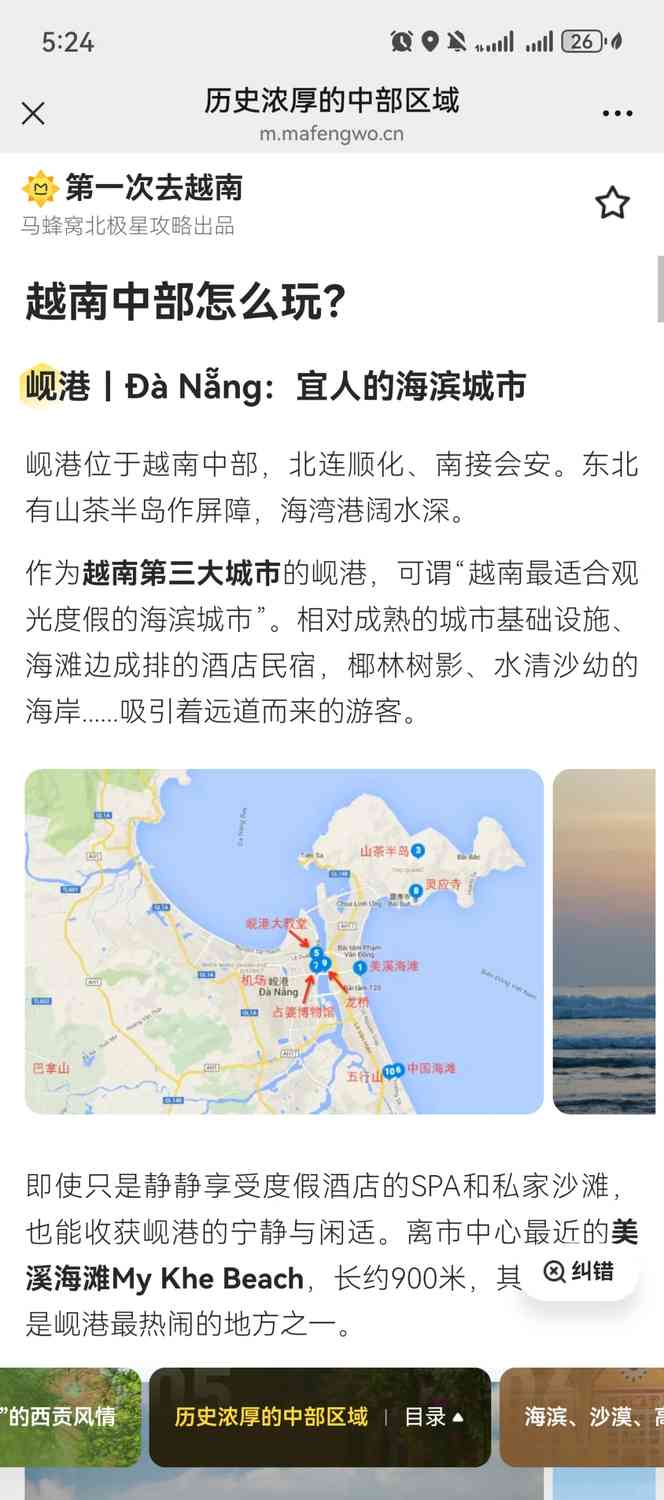Go to the 海滨、沙漠 chapter
Screen dimensions: 664x1500
tap(588, 1417)
